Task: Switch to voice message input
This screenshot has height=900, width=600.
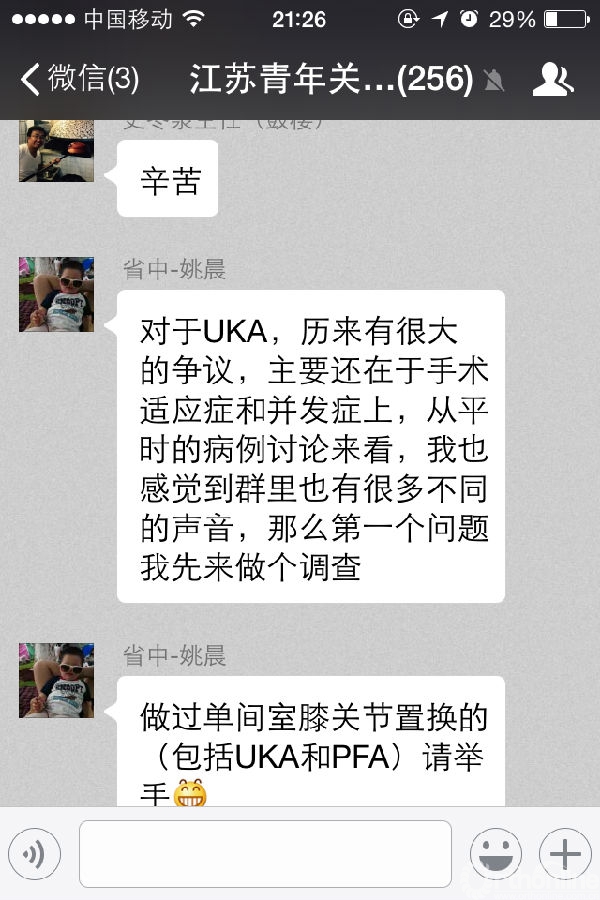Action: coord(35,854)
